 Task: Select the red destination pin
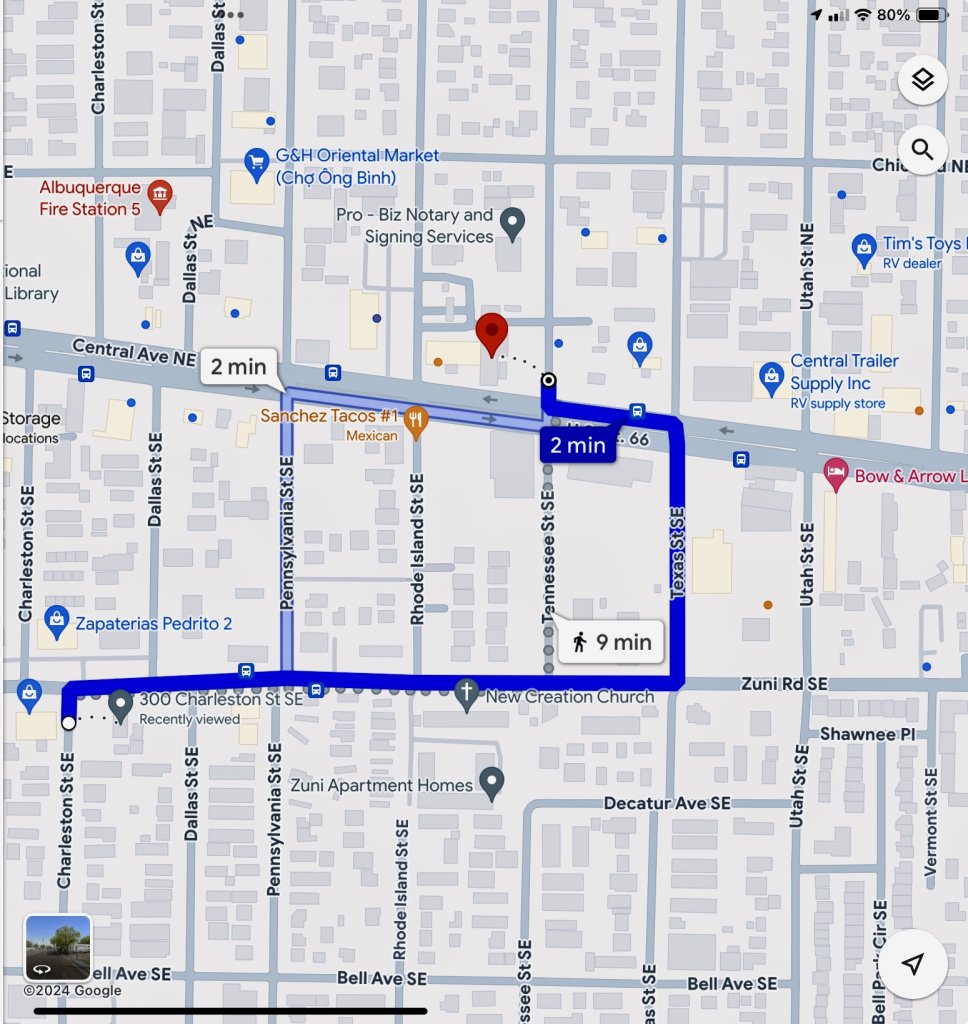coord(491,334)
